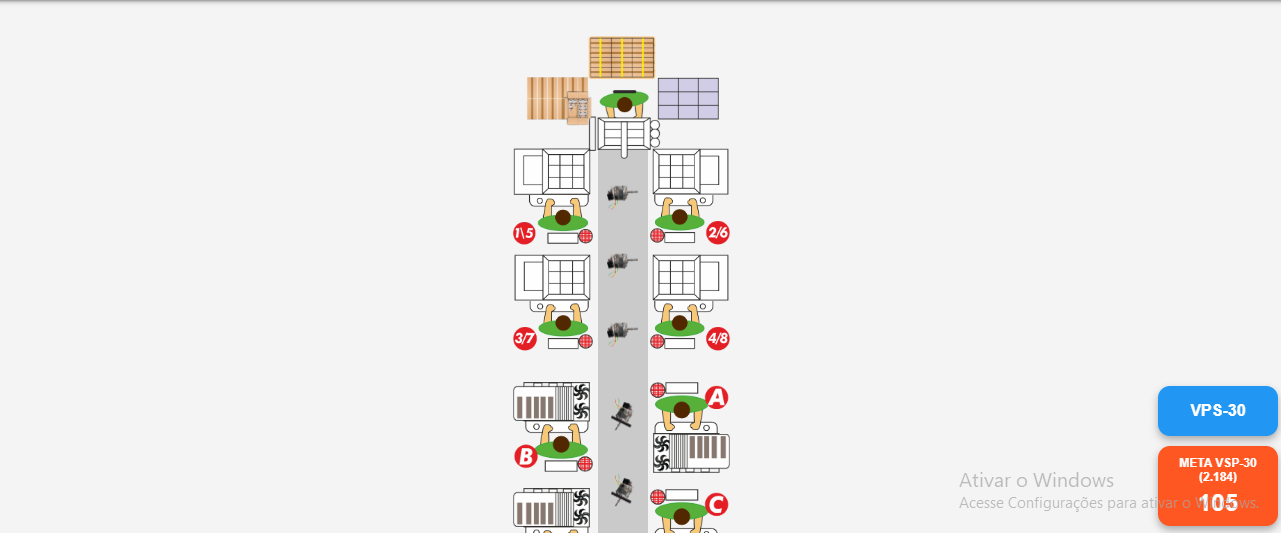Tap the blue VPS-30 button
The height and width of the screenshot is (533, 1281).
1217,411
